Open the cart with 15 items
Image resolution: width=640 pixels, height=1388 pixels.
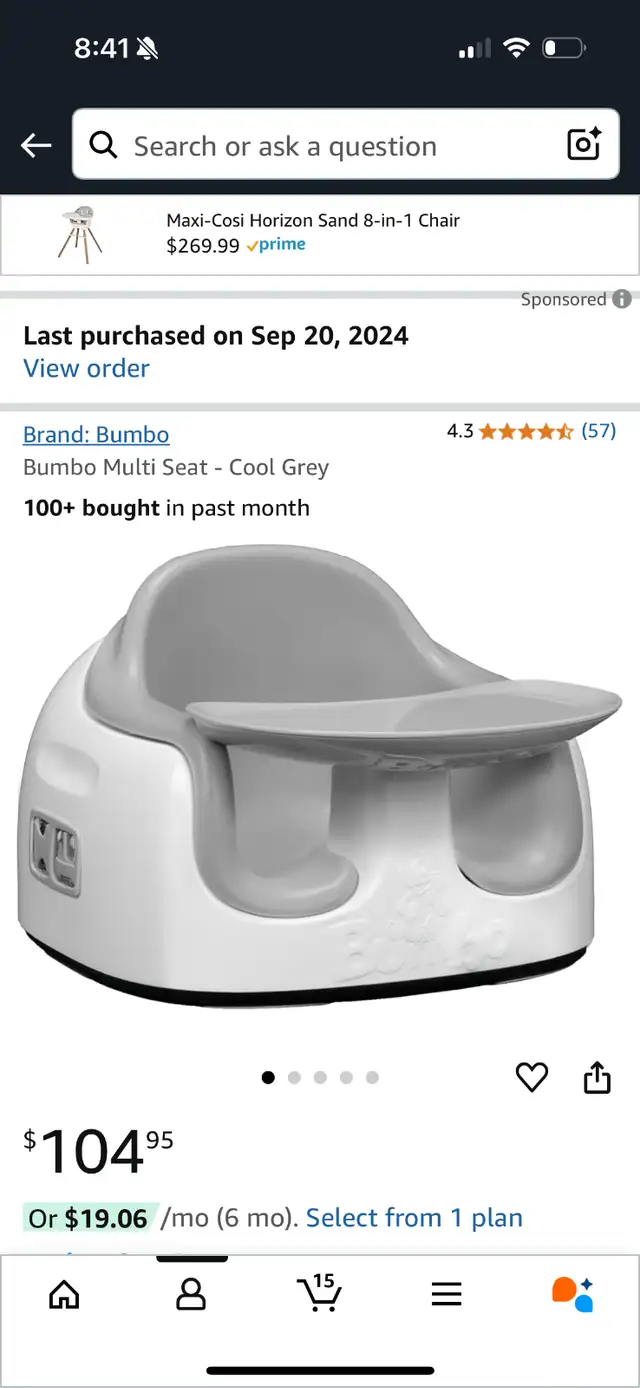coord(320,1293)
